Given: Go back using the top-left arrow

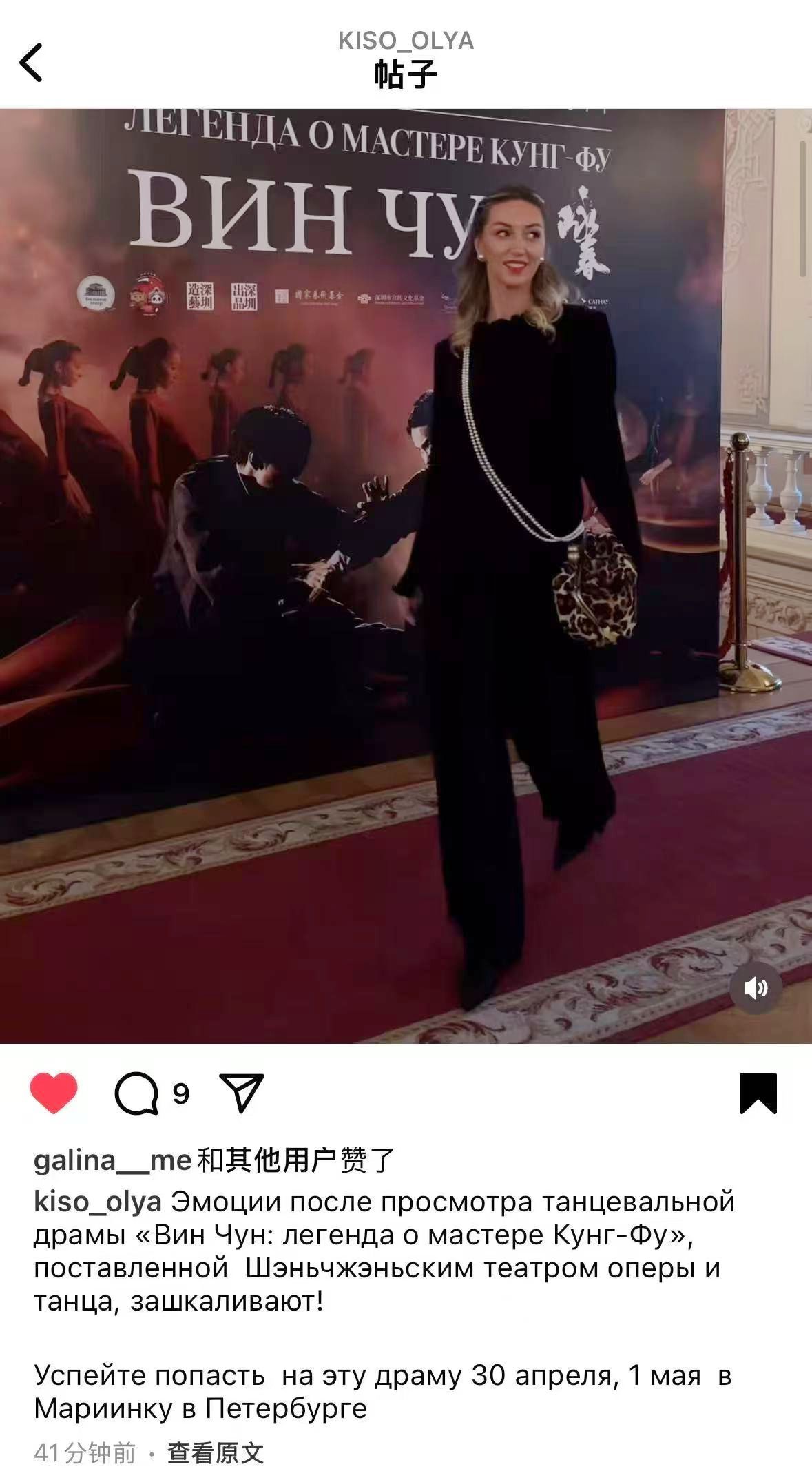Looking at the screenshot, I should pos(31,63).
